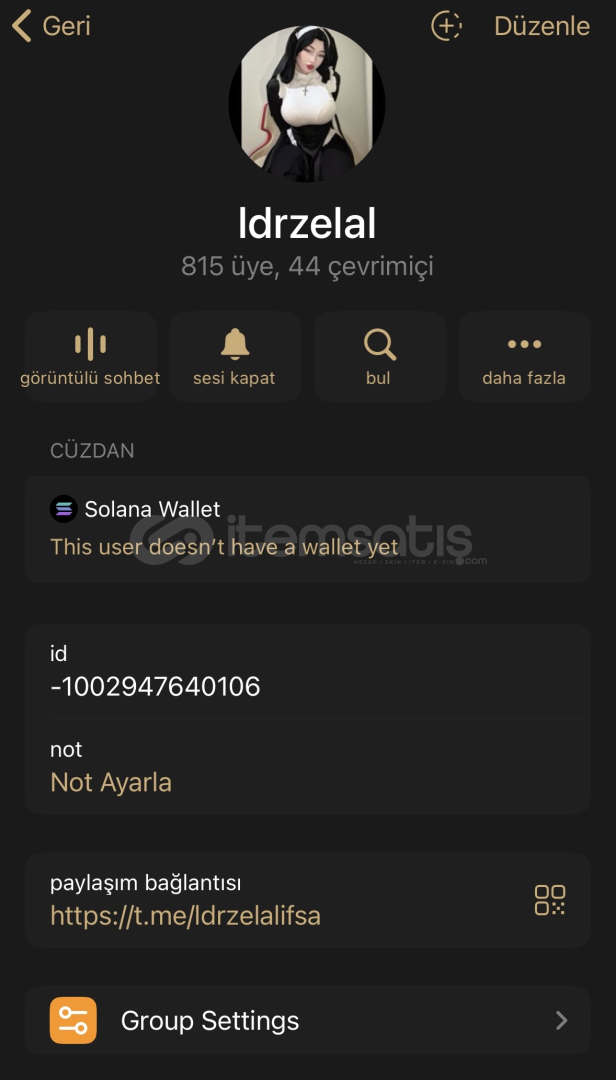Tap the add story plus icon

coord(446,26)
